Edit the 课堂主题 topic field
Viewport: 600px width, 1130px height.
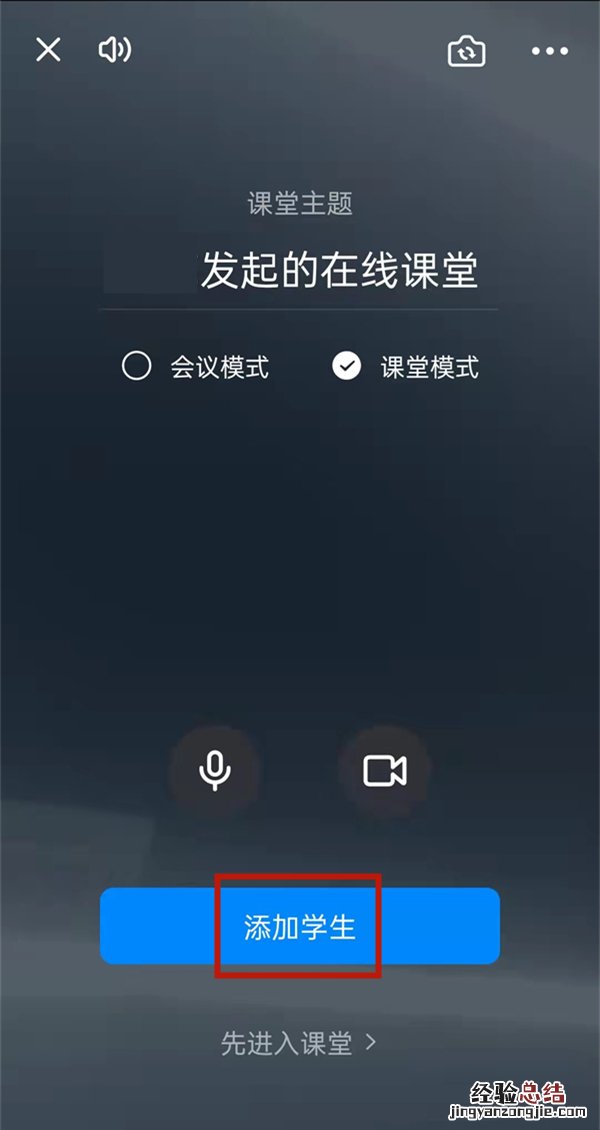coord(338,270)
